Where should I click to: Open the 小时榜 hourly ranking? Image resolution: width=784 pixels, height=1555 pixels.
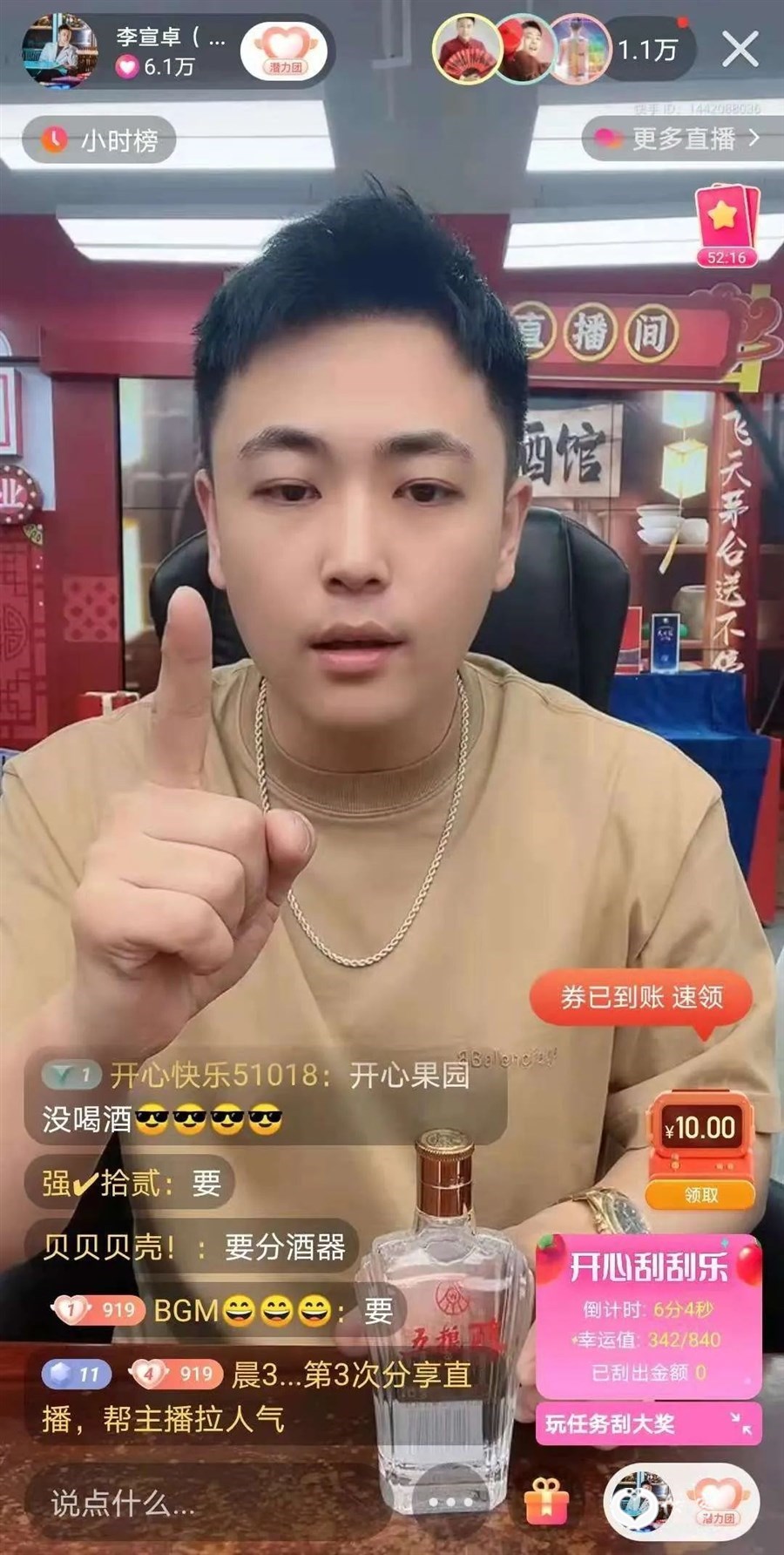coord(101,139)
